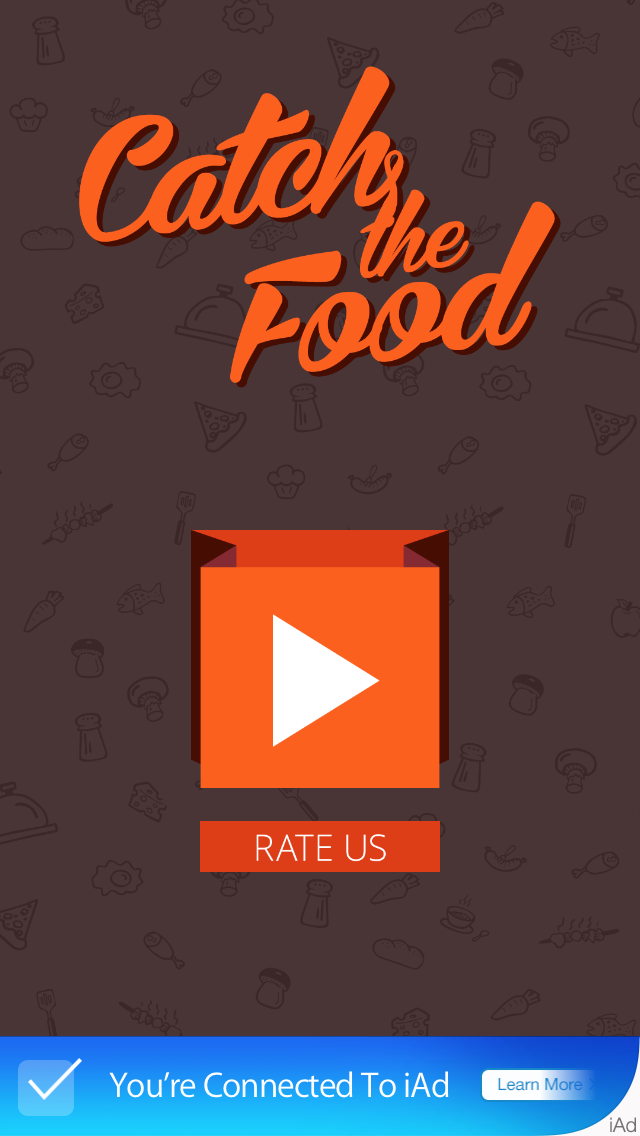Image resolution: width=640 pixels, height=1136 pixels.
Task: Tap the RATE US button
Action: [320, 847]
